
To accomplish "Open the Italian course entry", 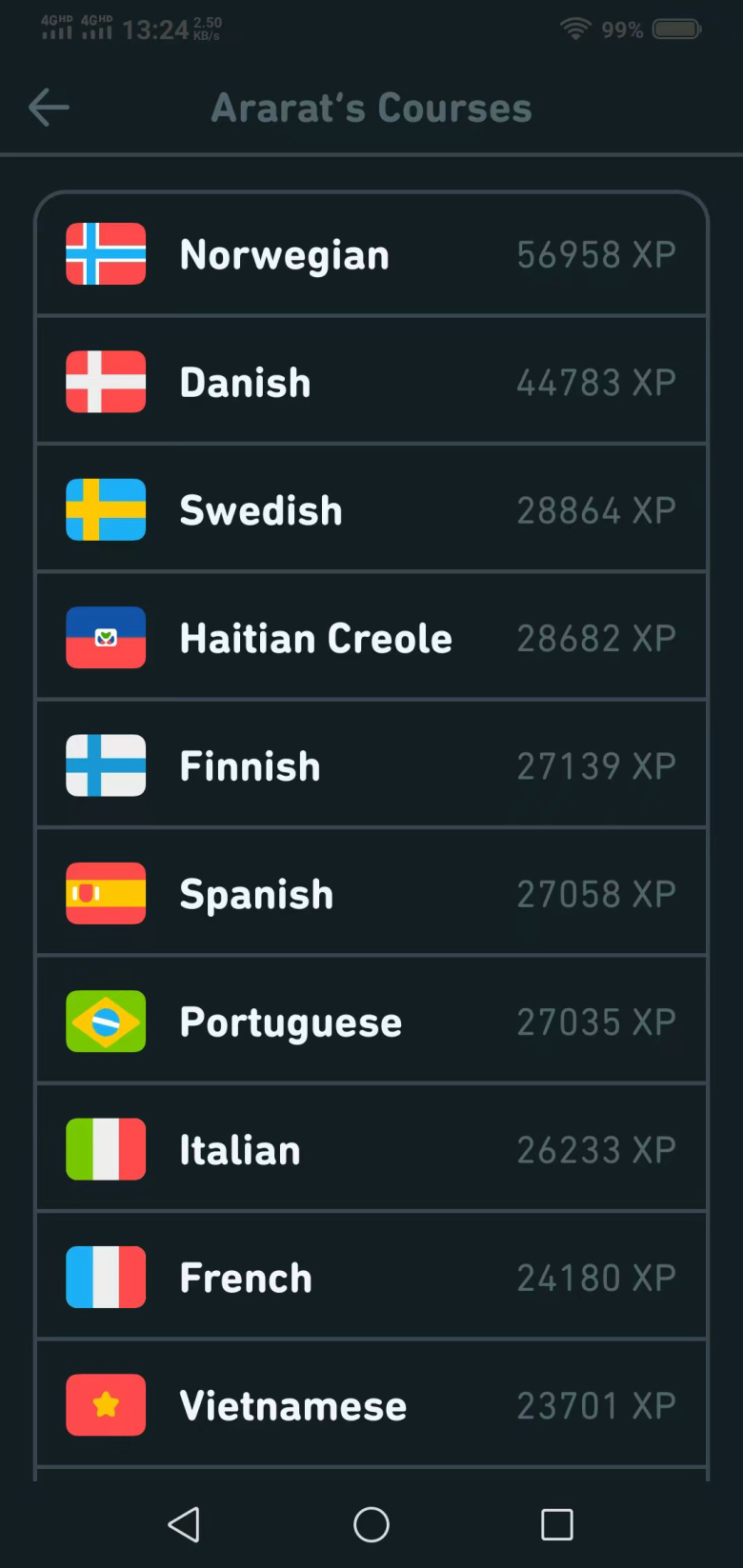I will tap(371, 1150).
